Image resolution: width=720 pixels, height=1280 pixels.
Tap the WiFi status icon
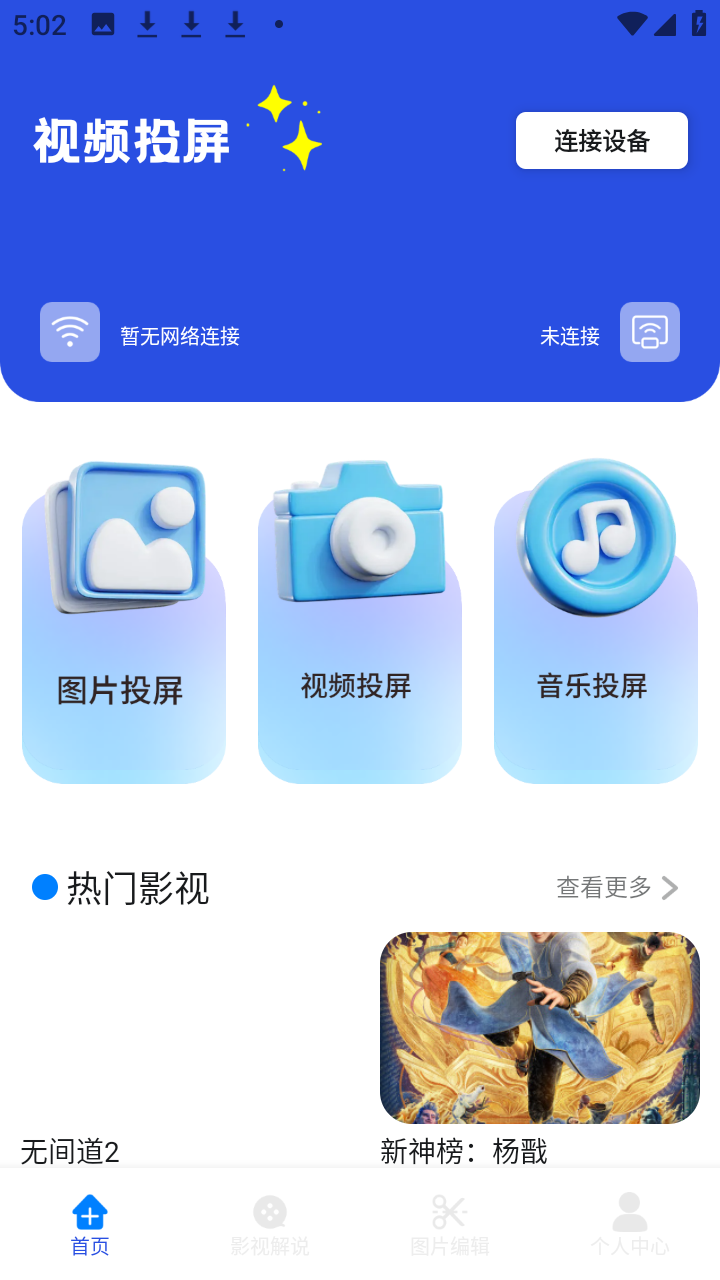[69, 332]
